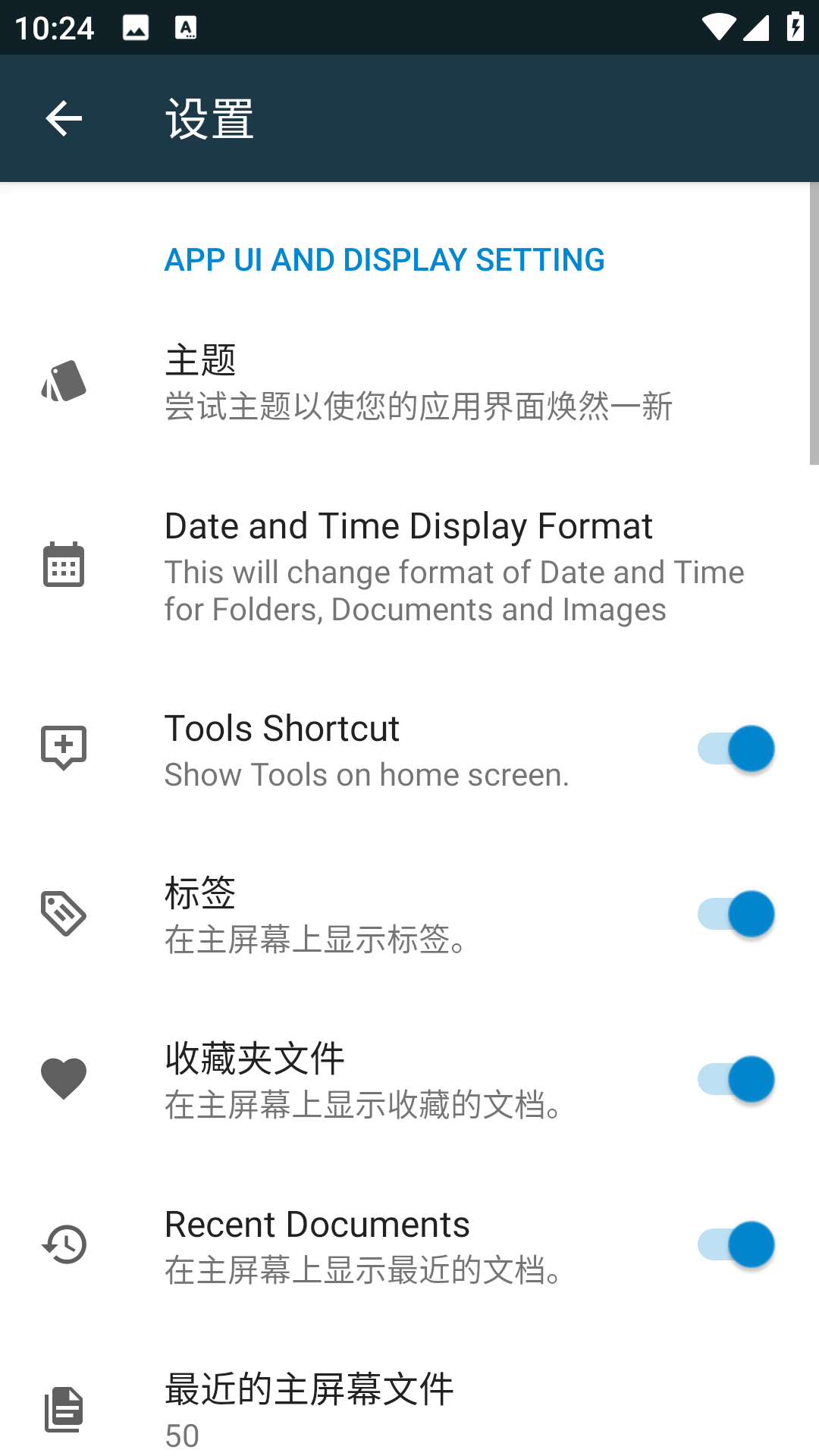Screen dimensions: 819x1456
Task: Toggle off the 收藏夹文件 switch
Action: pyautogui.click(x=736, y=1079)
